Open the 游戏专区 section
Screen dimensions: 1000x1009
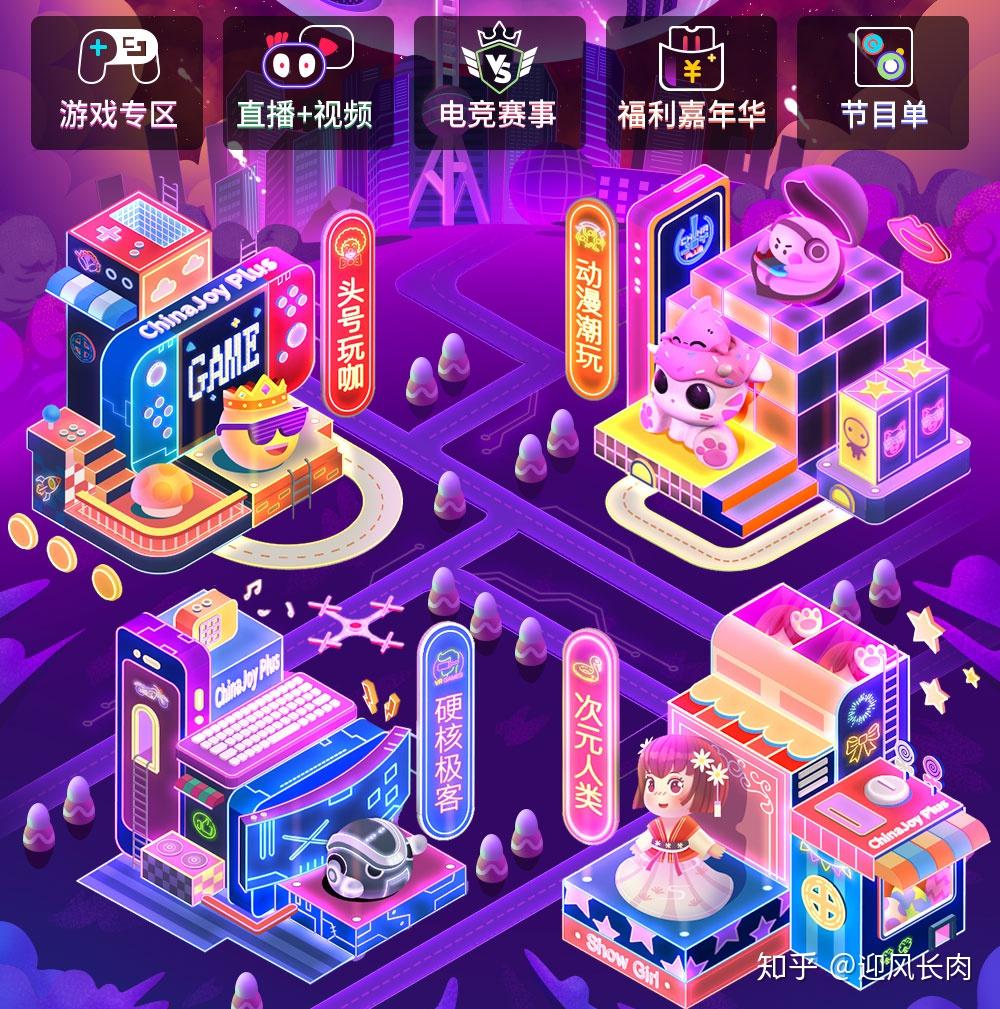pos(117,84)
